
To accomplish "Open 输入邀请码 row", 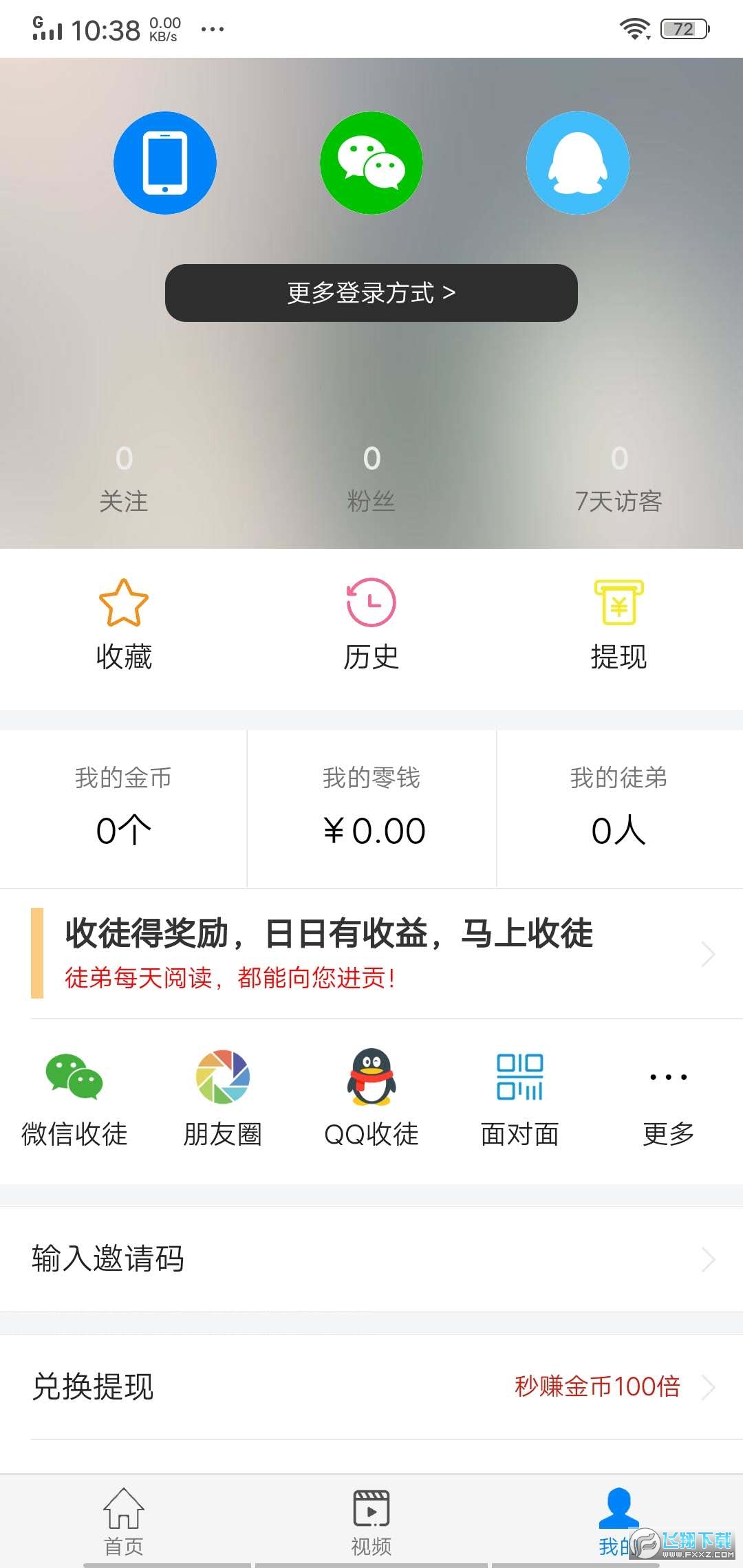I will pos(371,1259).
